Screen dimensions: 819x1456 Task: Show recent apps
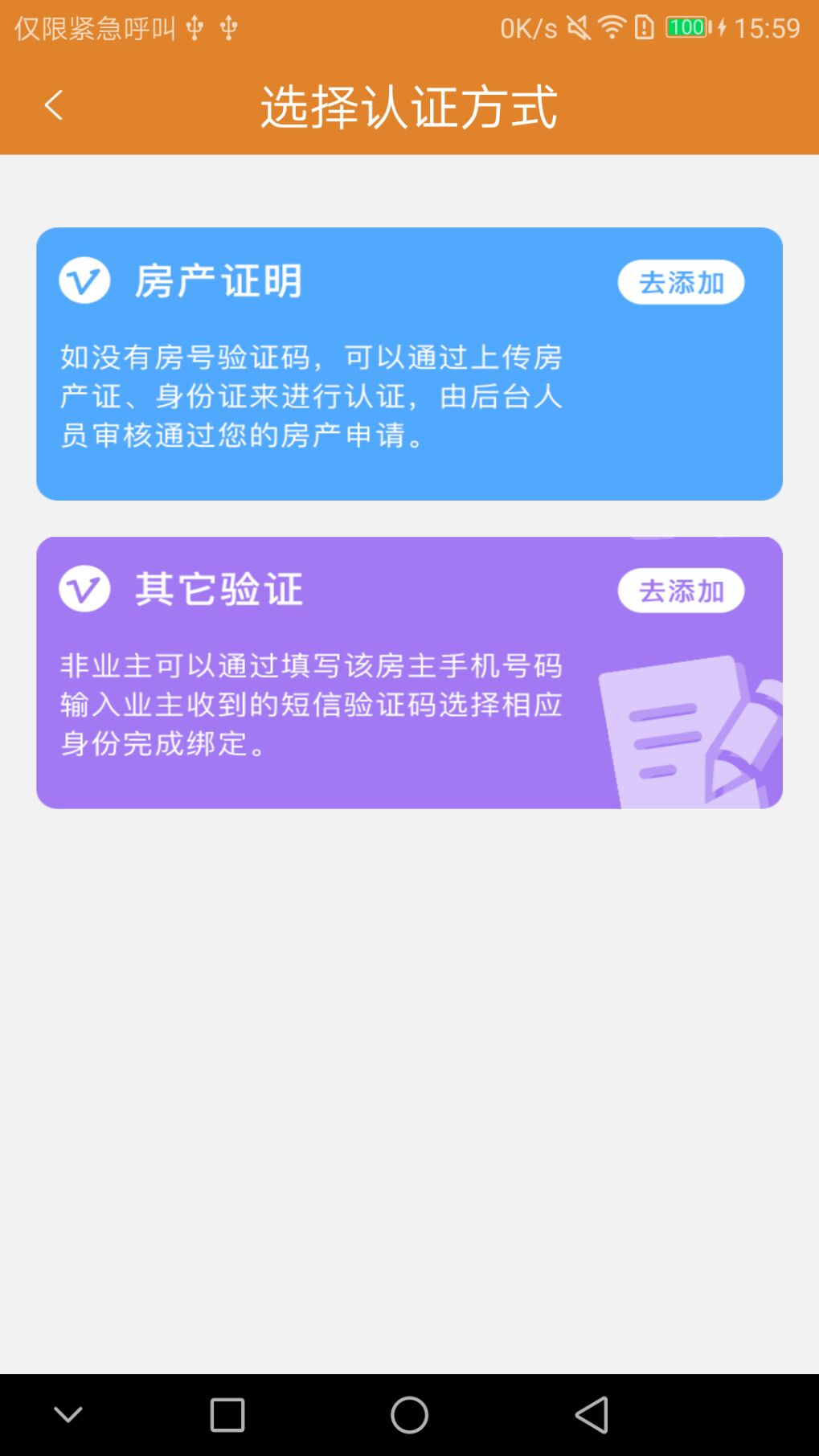(227, 1414)
